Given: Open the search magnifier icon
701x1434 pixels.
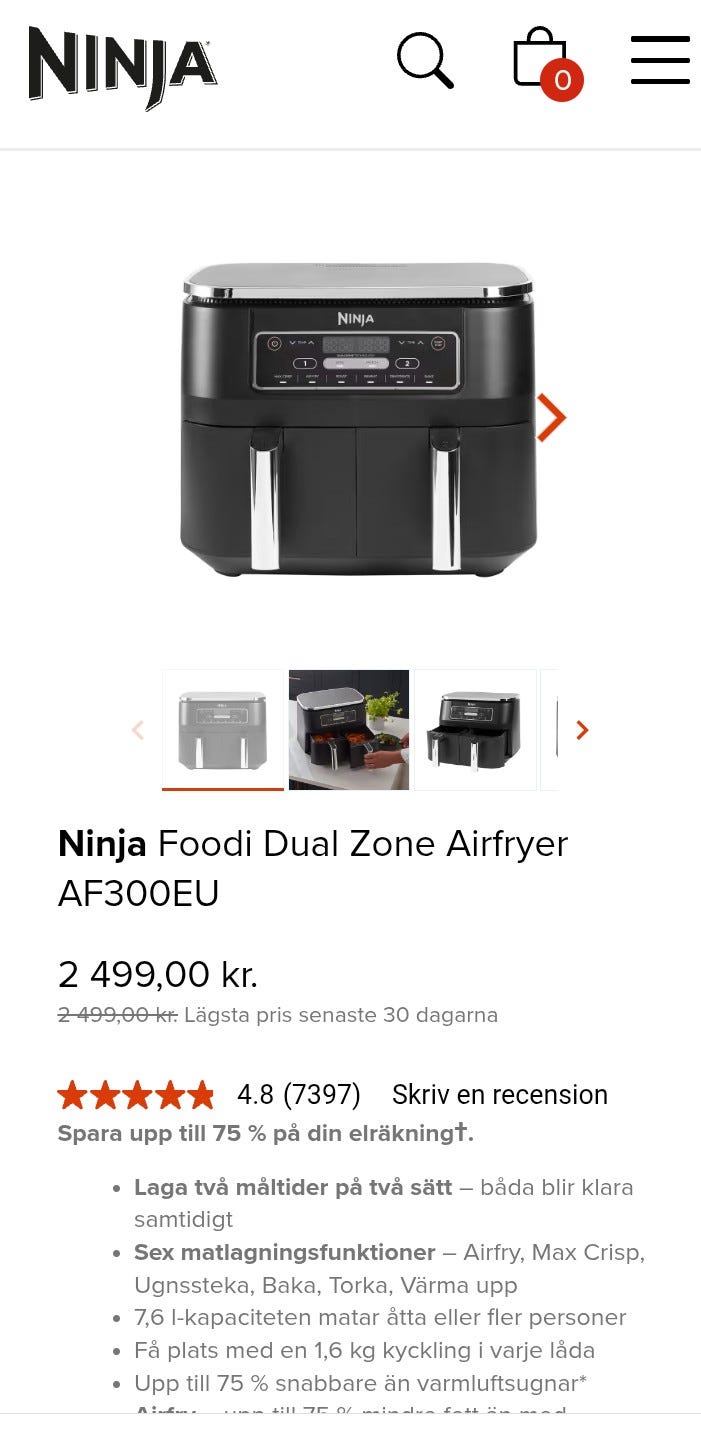Looking at the screenshot, I should click(425, 61).
